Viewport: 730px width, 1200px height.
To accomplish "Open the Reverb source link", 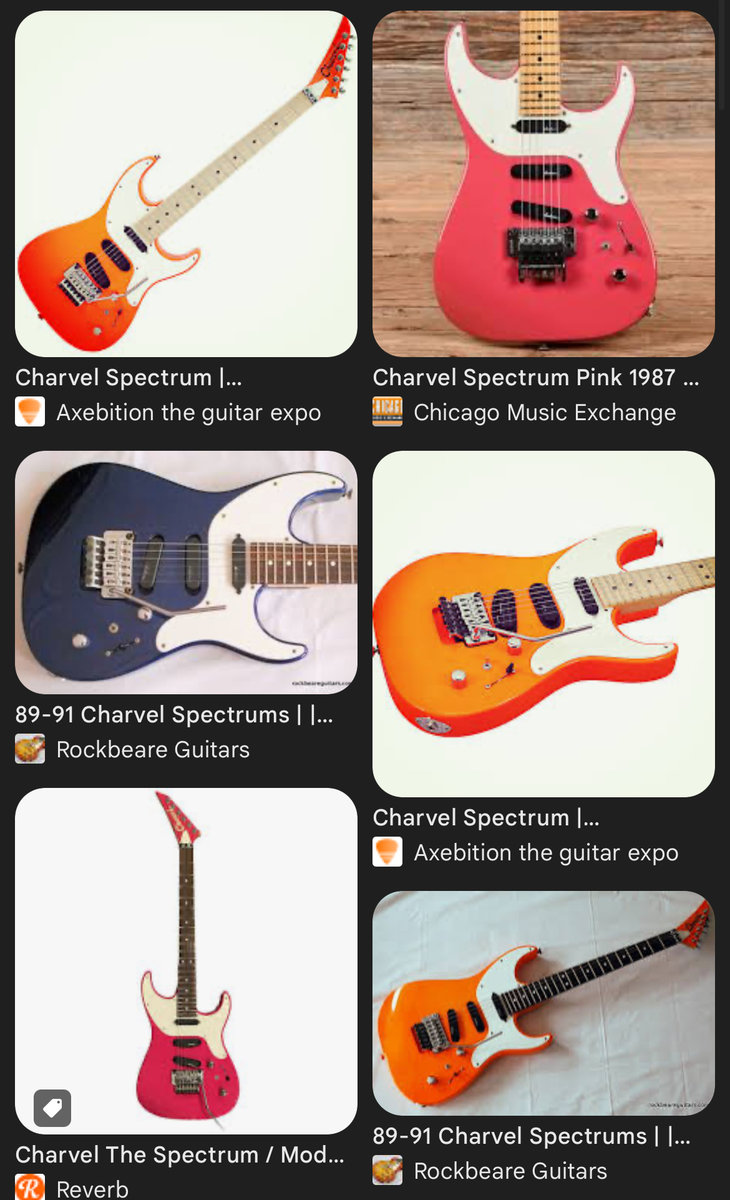I will 74,1188.
